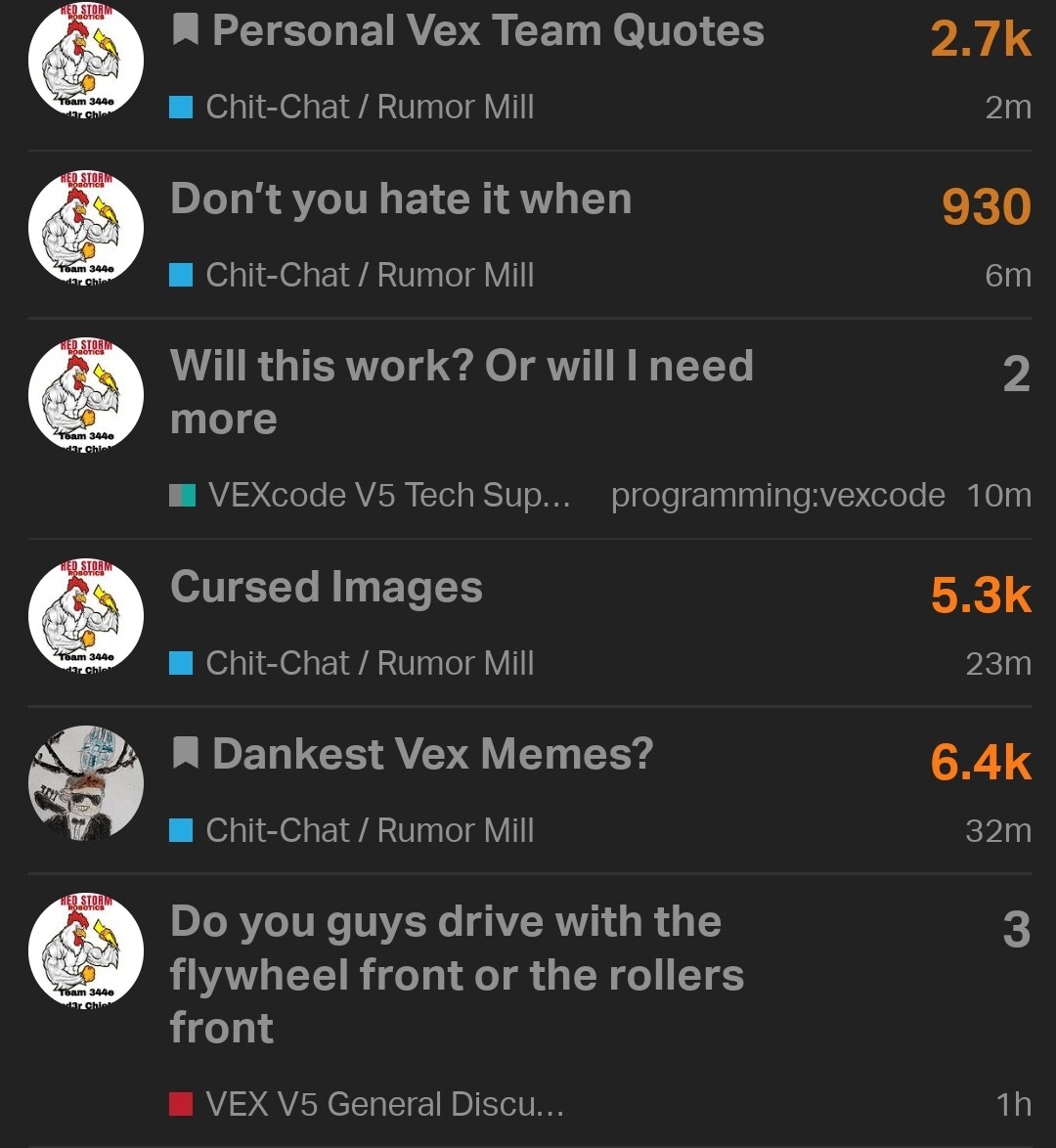Open the Chit-Chat / Rumor Mill category under Cursed Images
This screenshot has width=1056, height=1148.
tap(369, 663)
